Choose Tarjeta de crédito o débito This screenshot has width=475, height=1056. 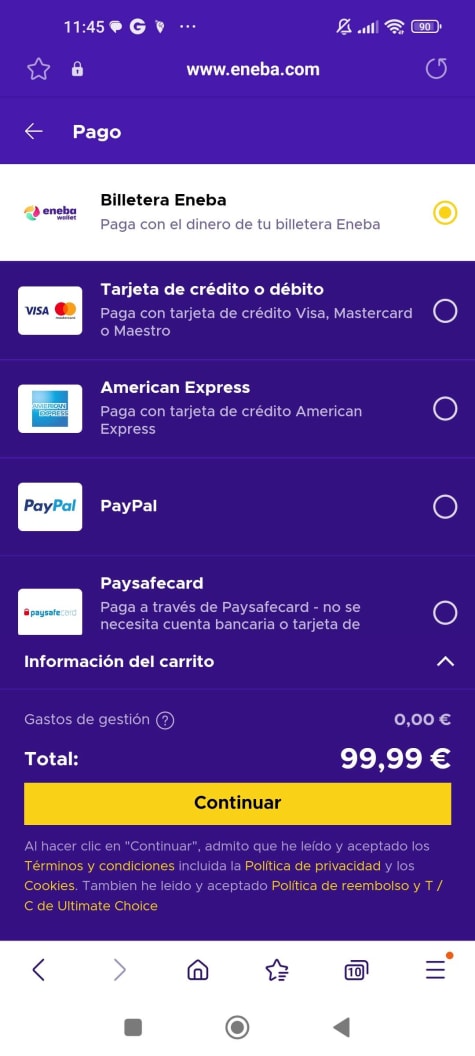point(237,310)
